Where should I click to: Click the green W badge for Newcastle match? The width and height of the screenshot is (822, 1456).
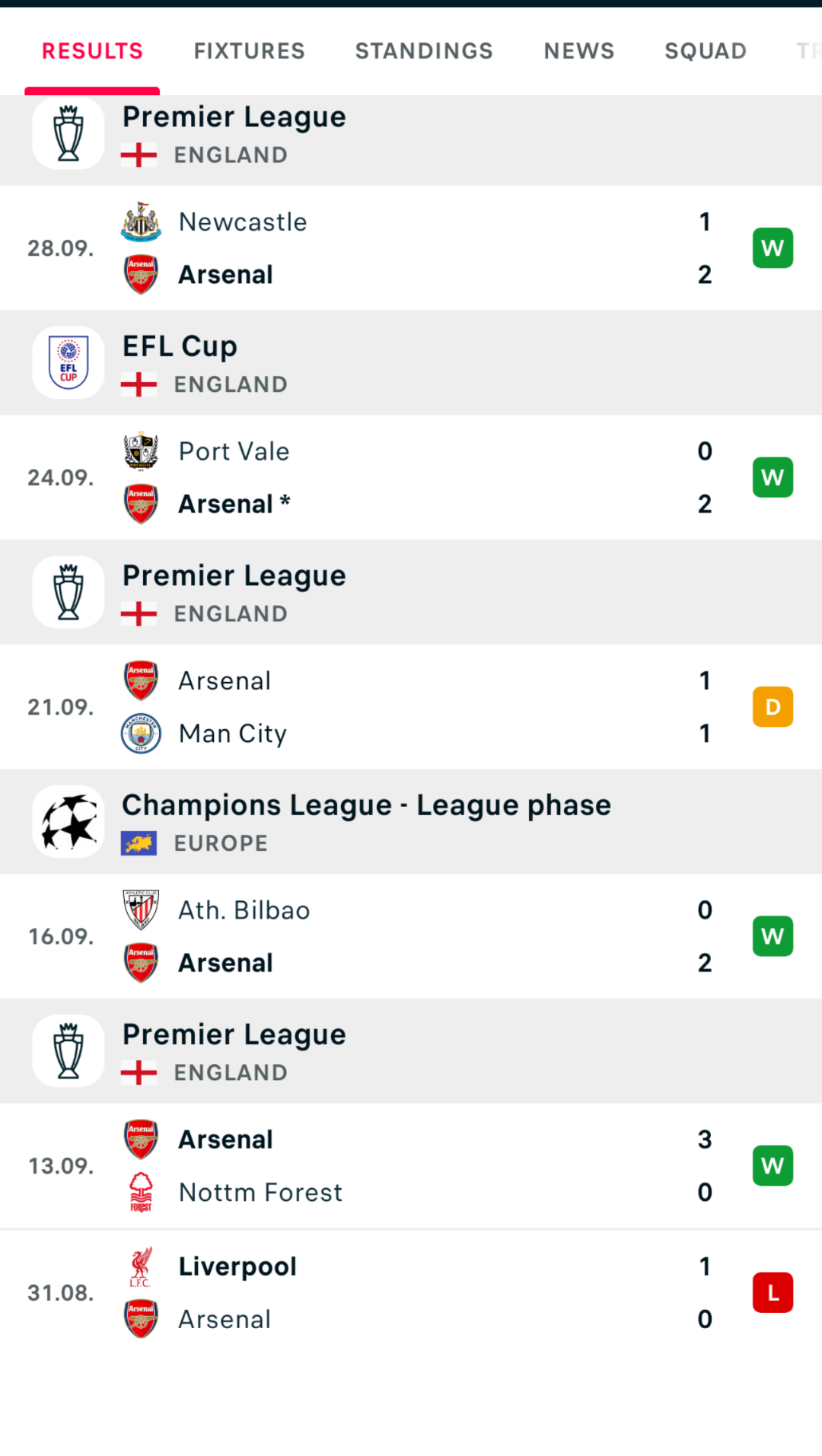pyautogui.click(x=773, y=248)
